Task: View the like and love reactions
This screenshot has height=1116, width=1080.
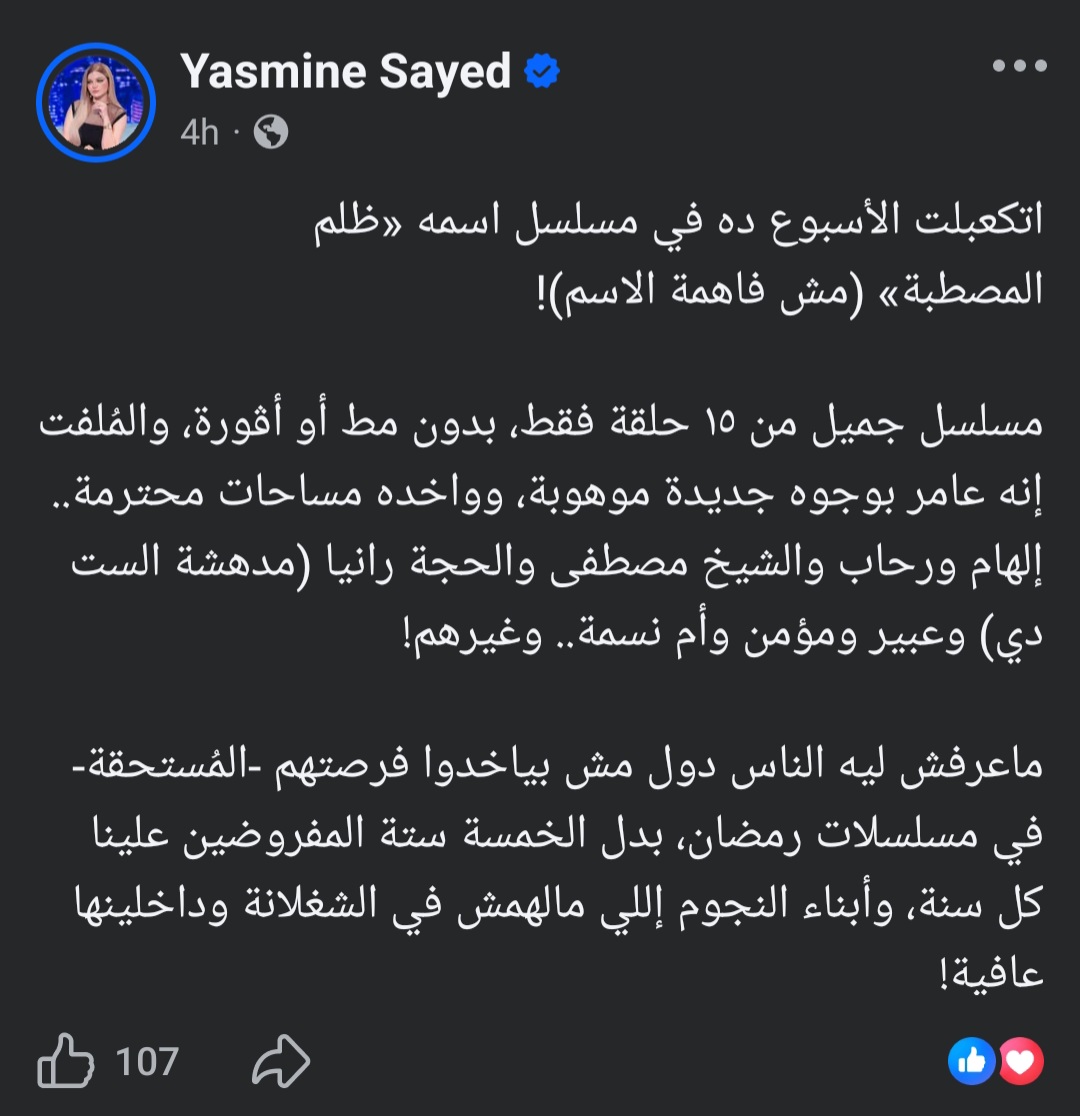Action: (993, 1061)
